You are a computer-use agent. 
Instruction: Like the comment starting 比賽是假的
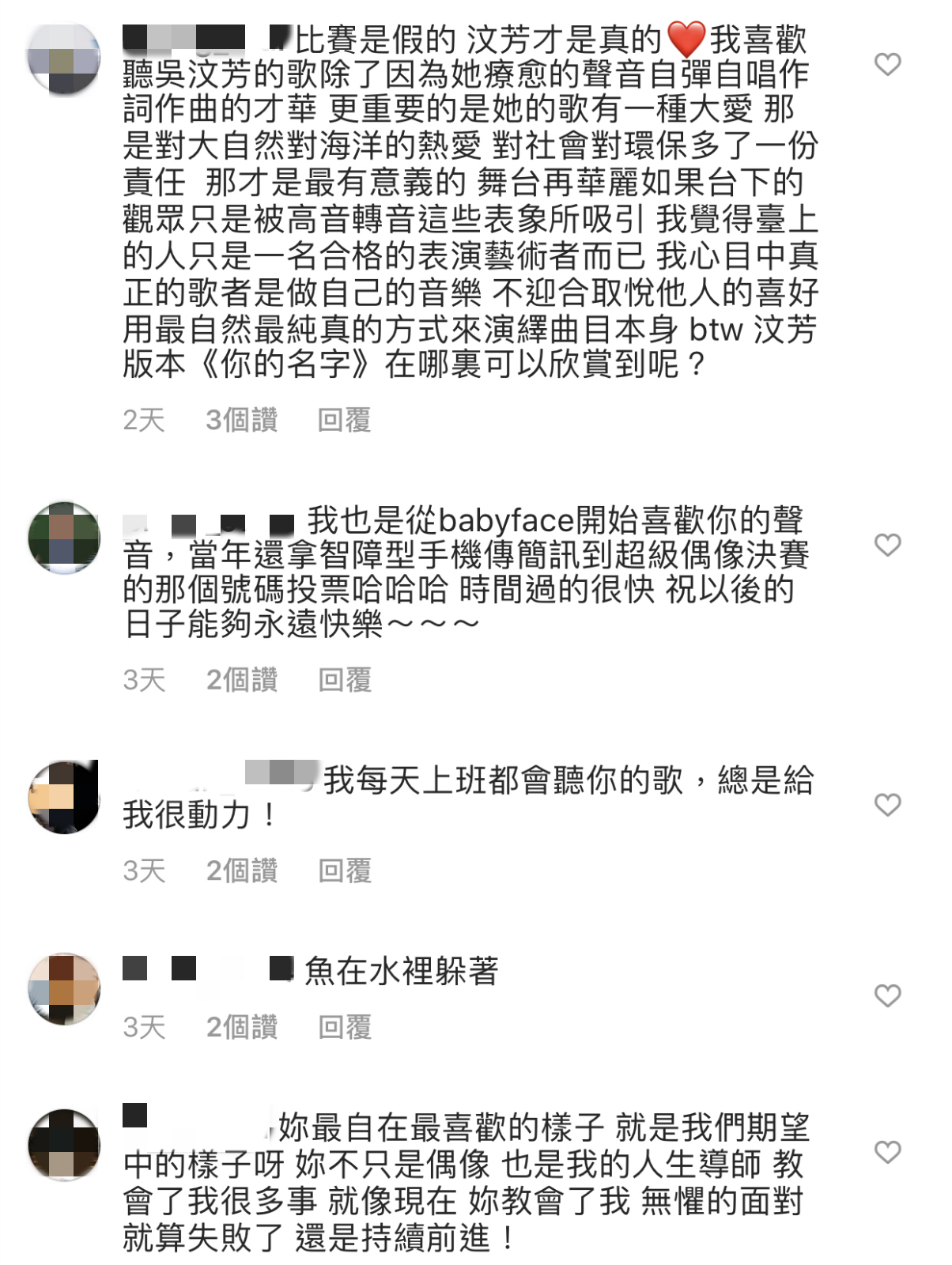887,64
